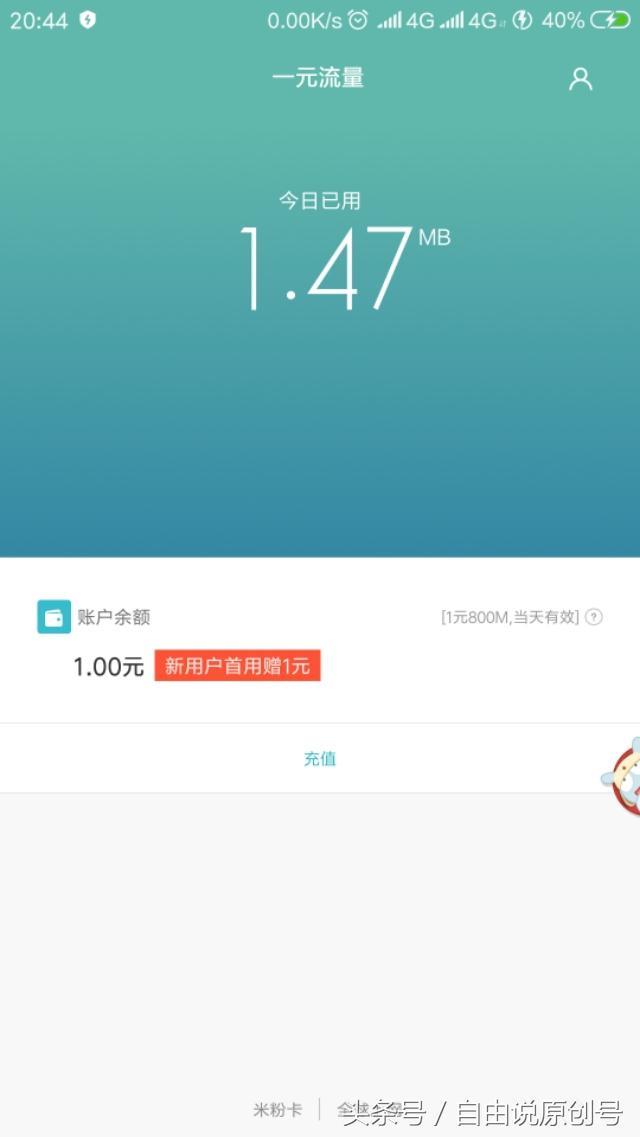Tap 充值 to recharge the account
Viewport: 640px width, 1137px height.
[320, 759]
